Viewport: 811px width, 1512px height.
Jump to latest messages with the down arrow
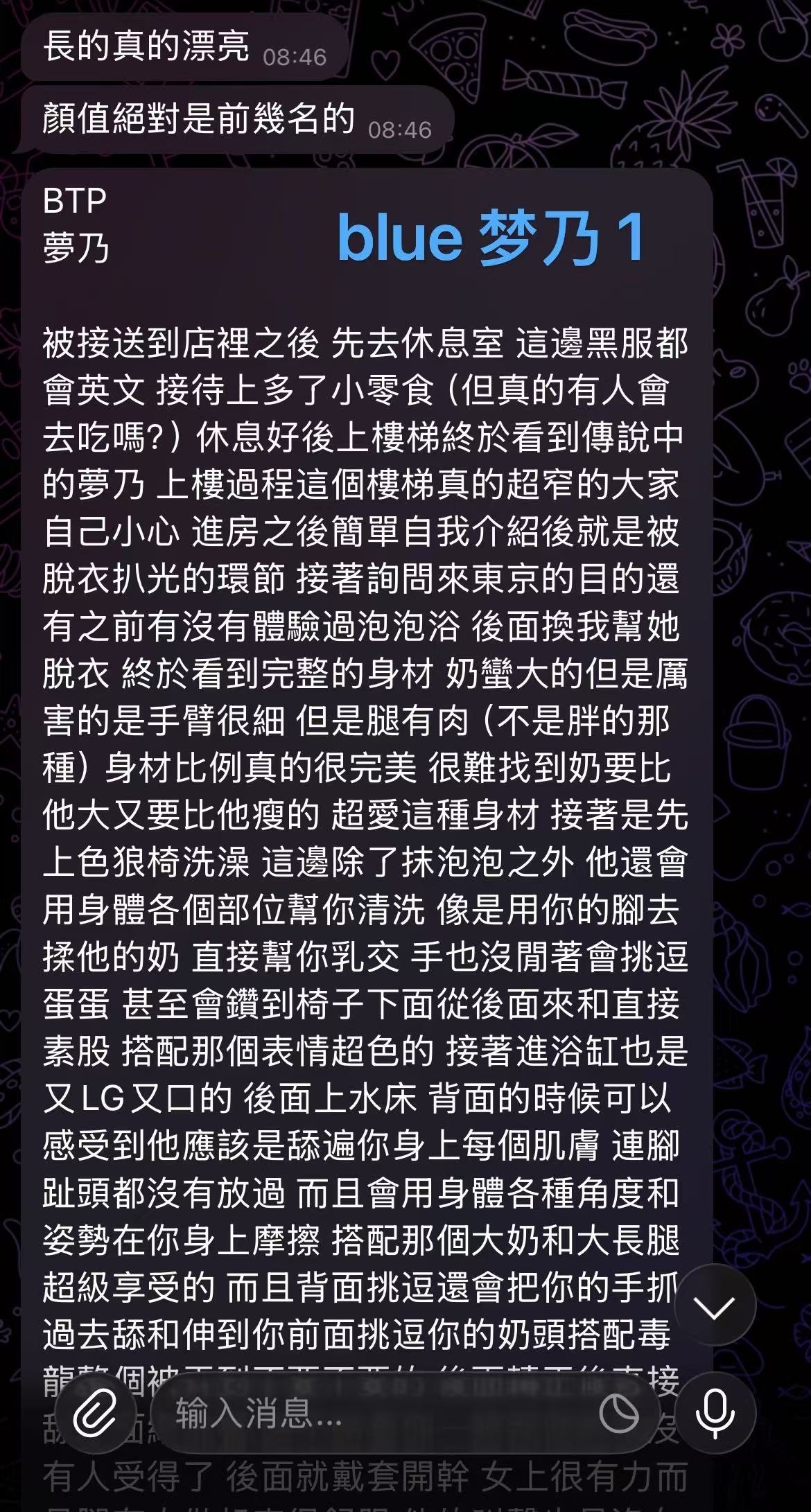coord(715,1306)
